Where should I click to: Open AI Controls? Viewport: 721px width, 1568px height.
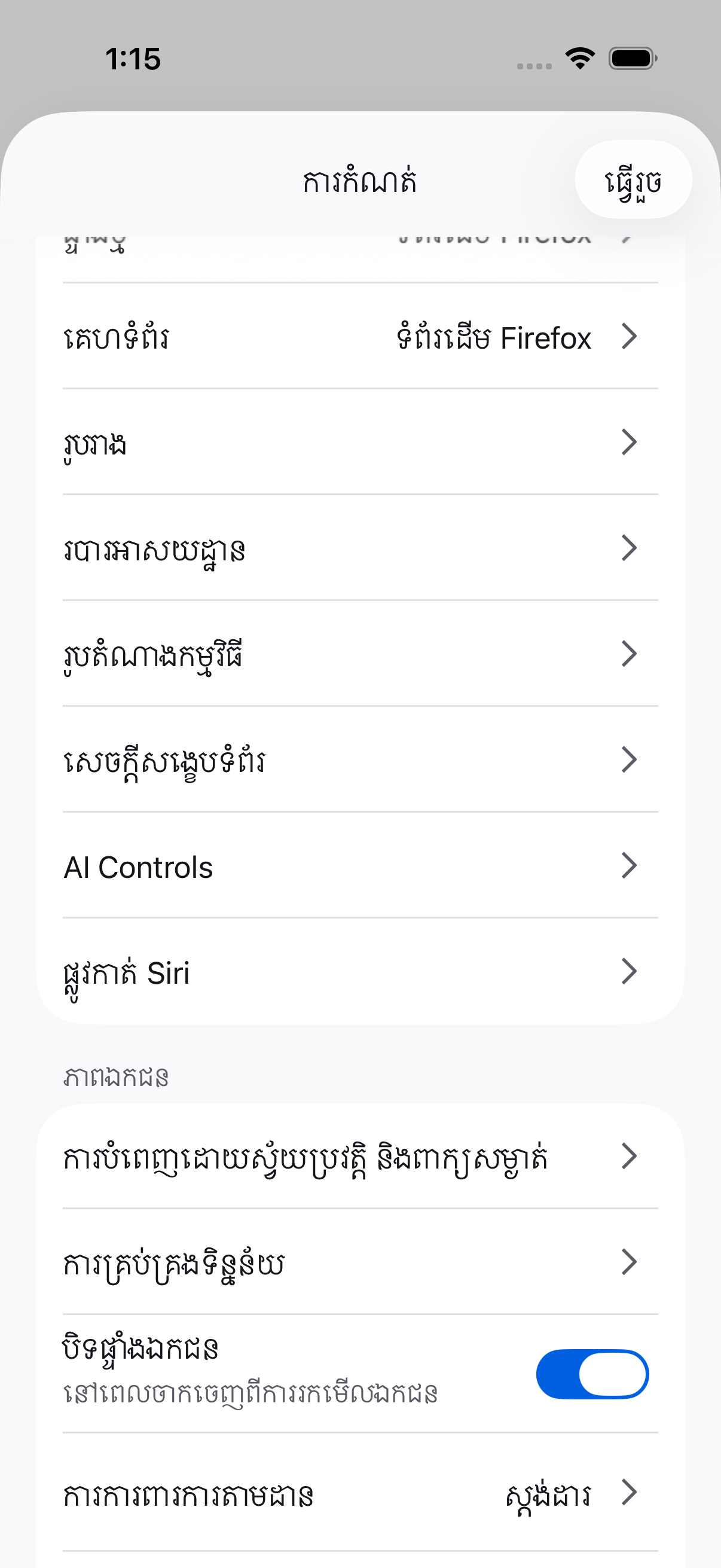point(360,866)
